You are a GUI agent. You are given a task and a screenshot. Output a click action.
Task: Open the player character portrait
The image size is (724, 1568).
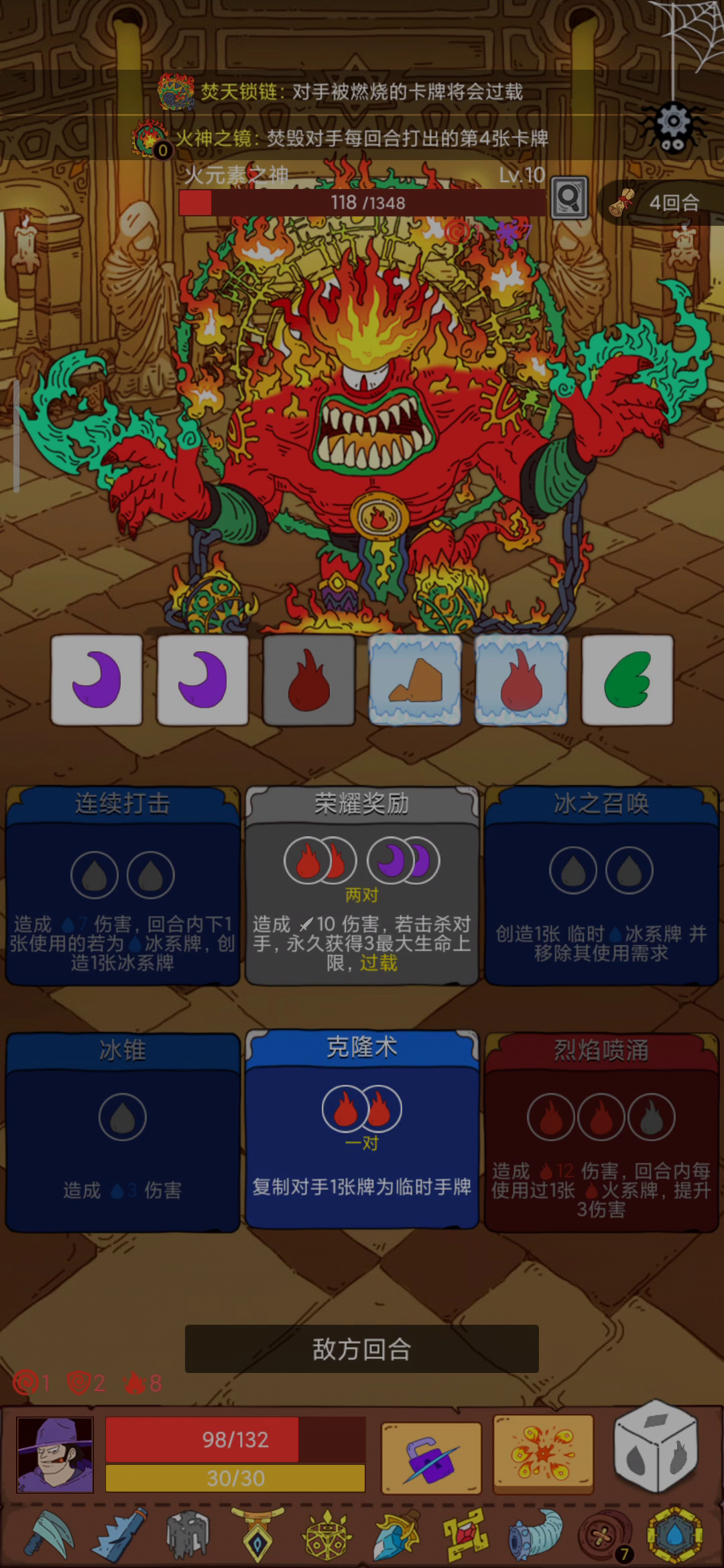(55, 1455)
